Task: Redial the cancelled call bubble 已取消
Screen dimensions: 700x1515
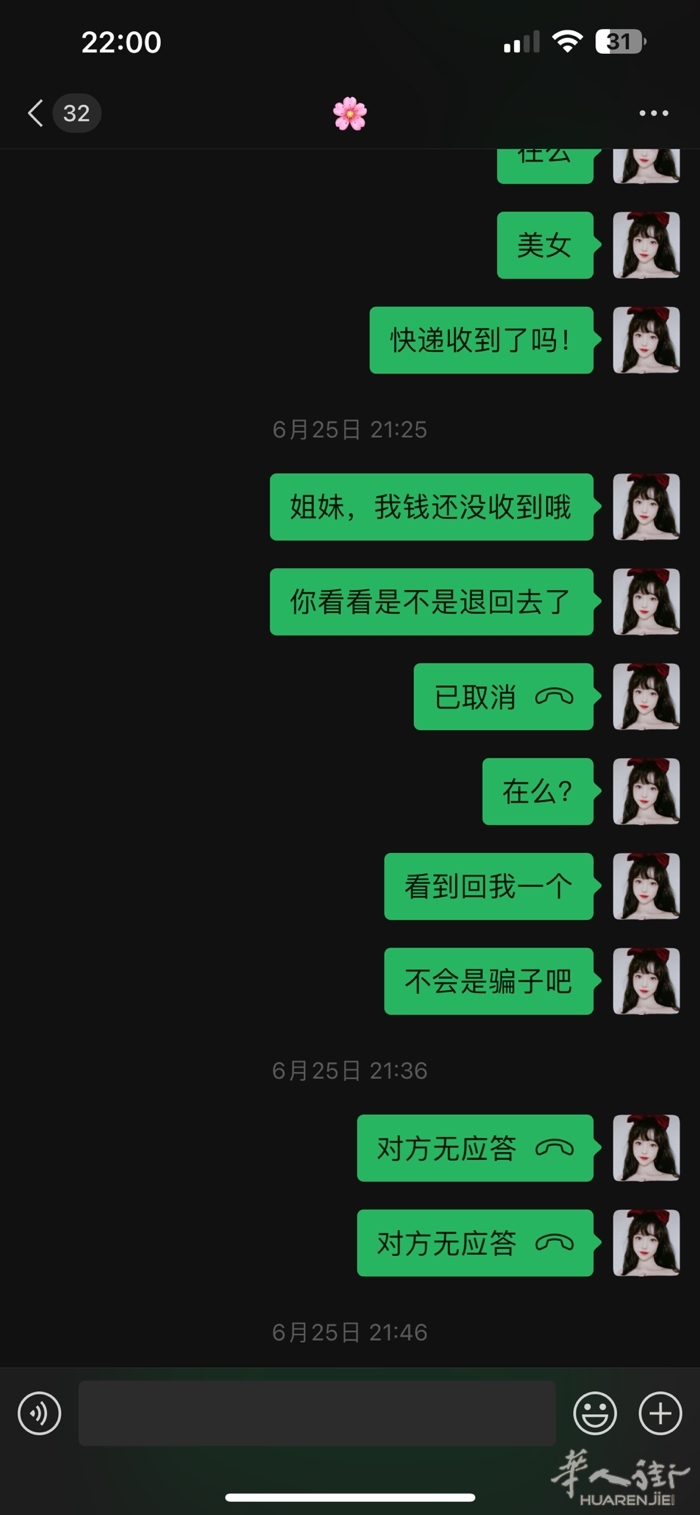Action: click(503, 697)
